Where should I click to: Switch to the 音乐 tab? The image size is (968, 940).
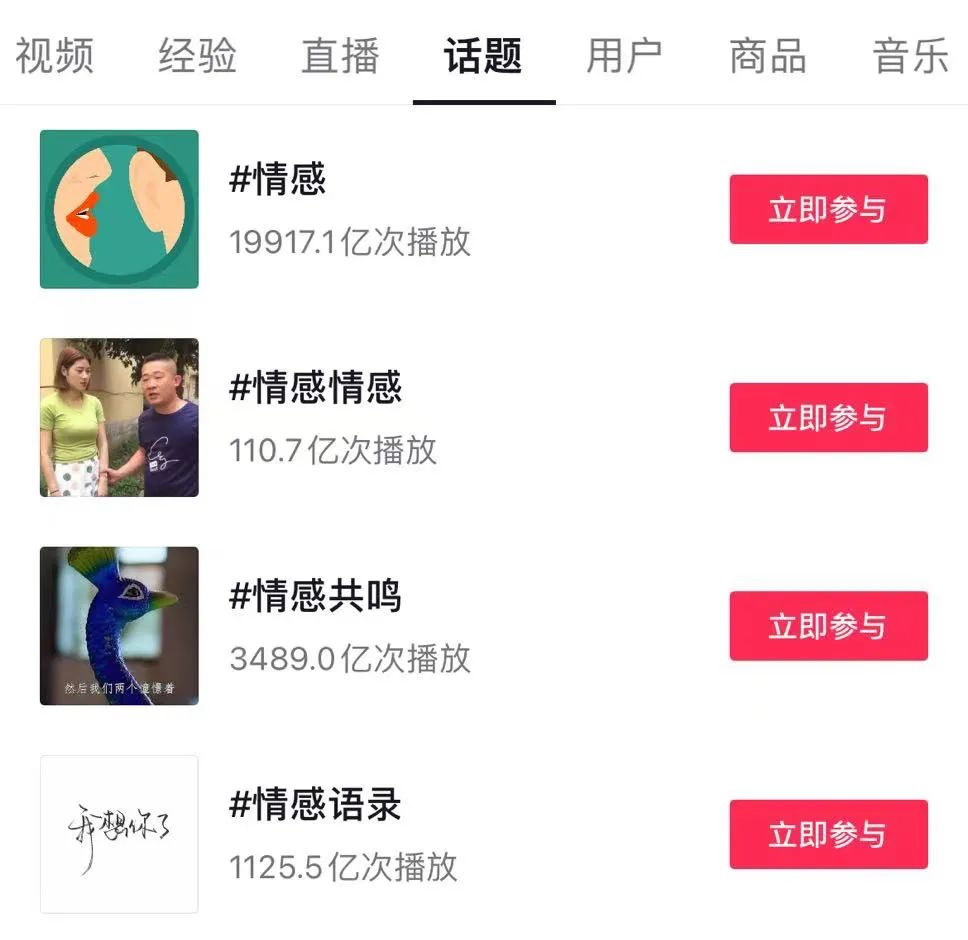coord(910,56)
